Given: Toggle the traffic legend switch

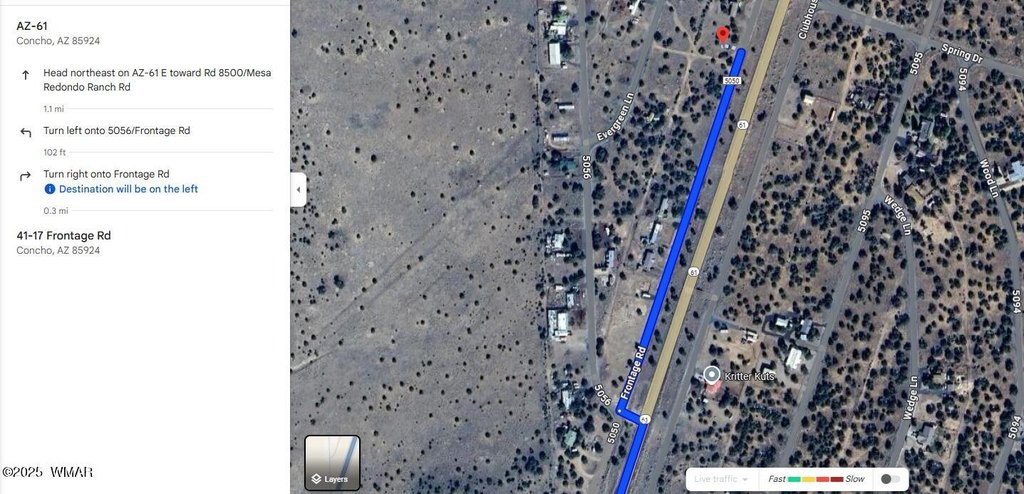Looking at the screenshot, I should 888,479.
